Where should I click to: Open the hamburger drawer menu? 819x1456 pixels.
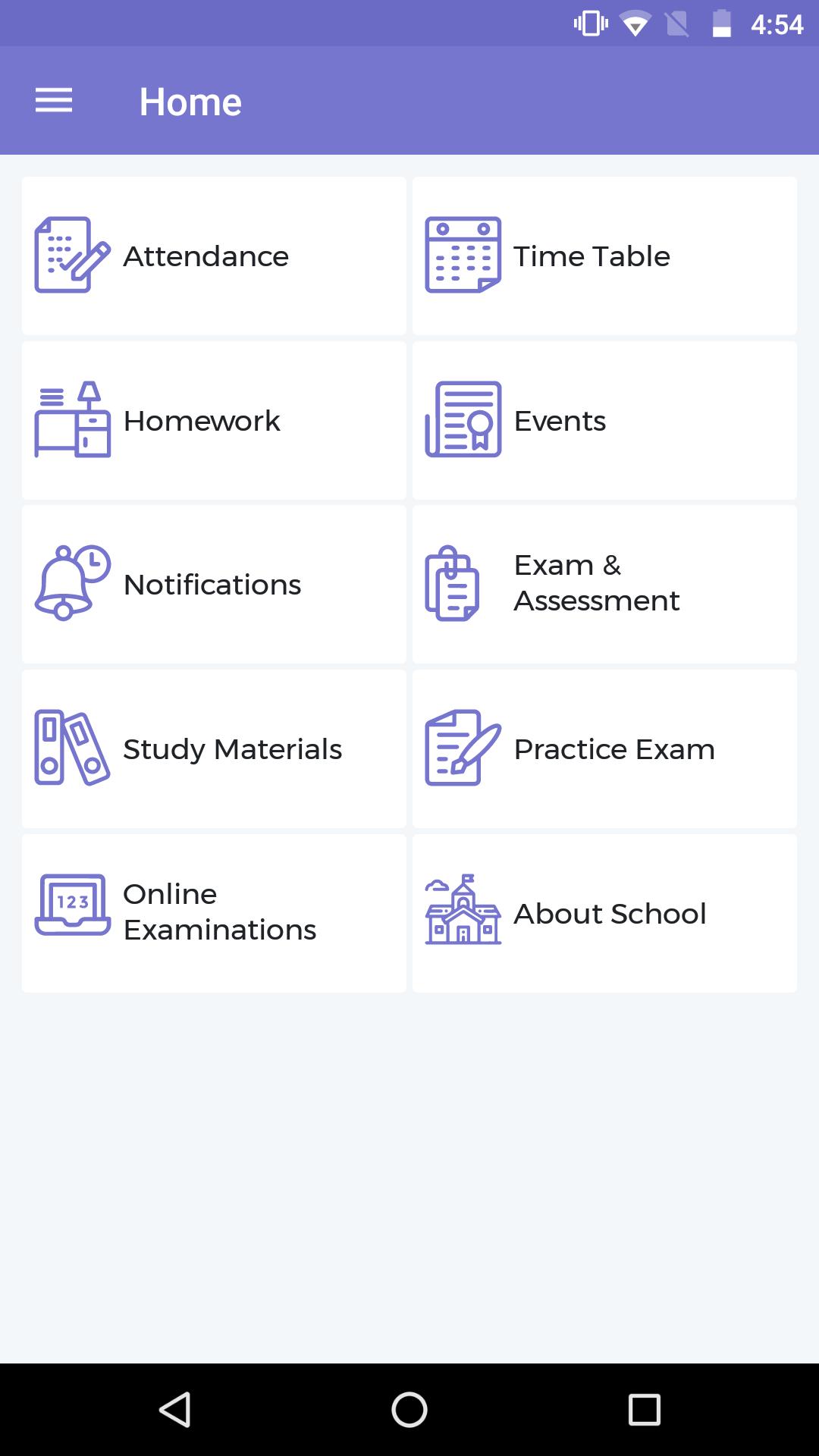(54, 101)
